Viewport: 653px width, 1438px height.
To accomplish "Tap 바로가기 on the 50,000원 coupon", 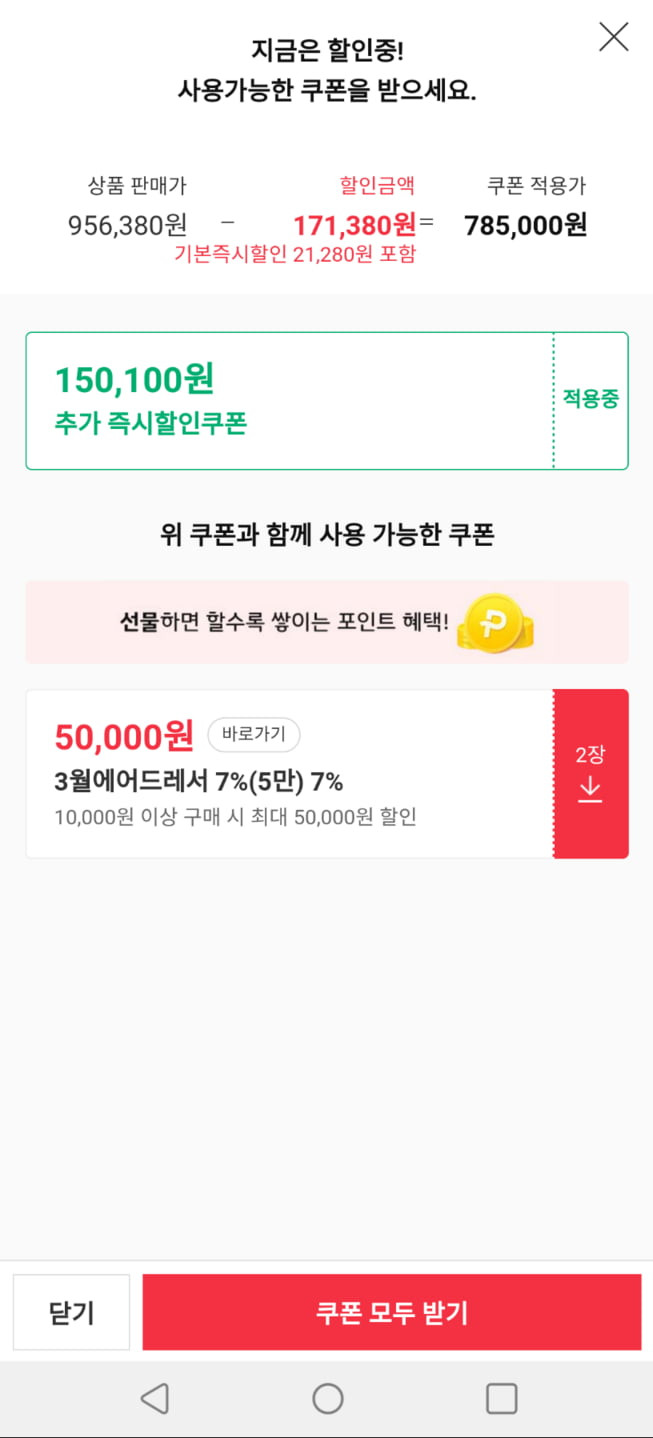I will (253, 734).
